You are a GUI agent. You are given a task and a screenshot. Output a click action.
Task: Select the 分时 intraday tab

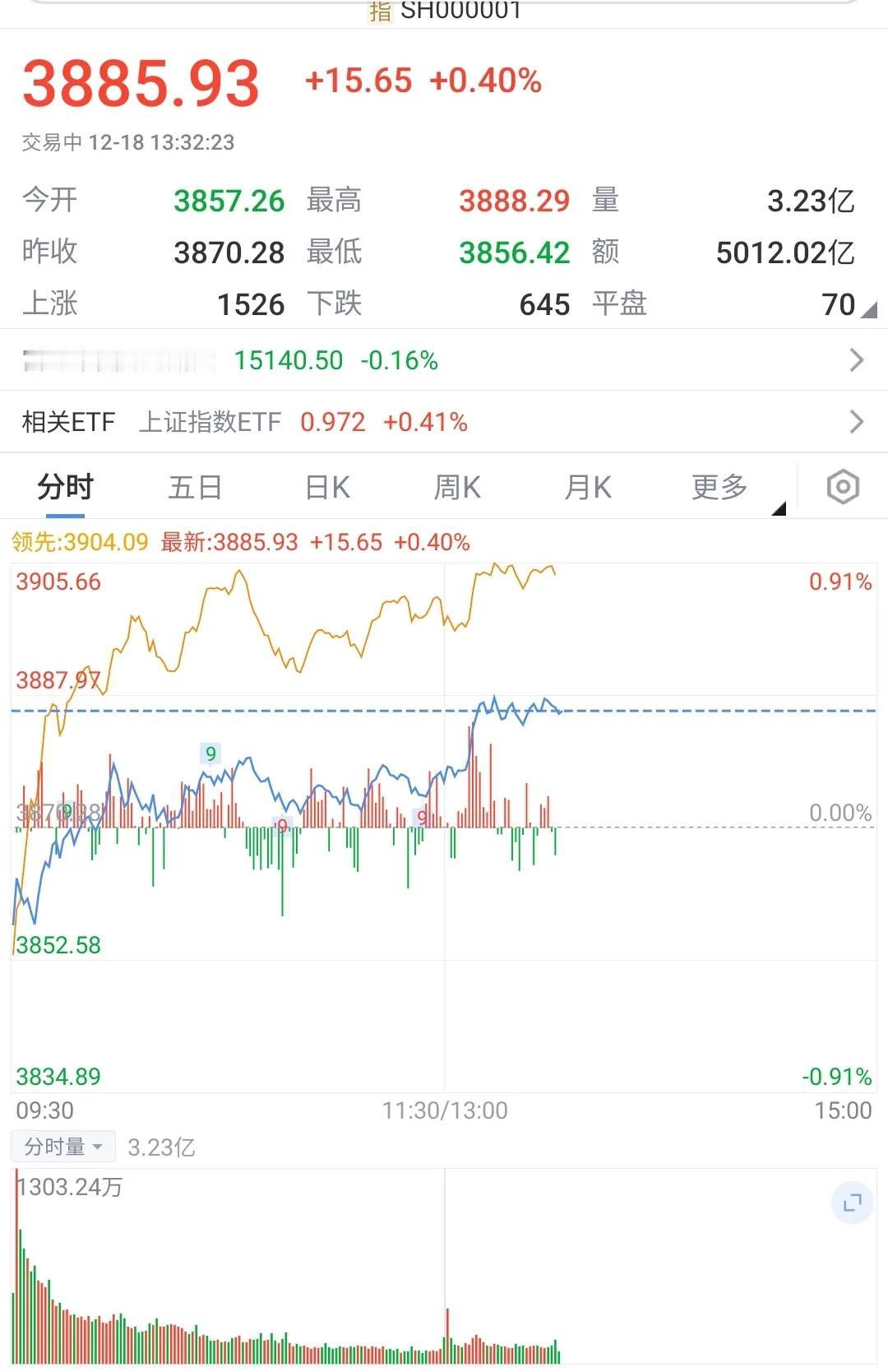pyautogui.click(x=62, y=486)
